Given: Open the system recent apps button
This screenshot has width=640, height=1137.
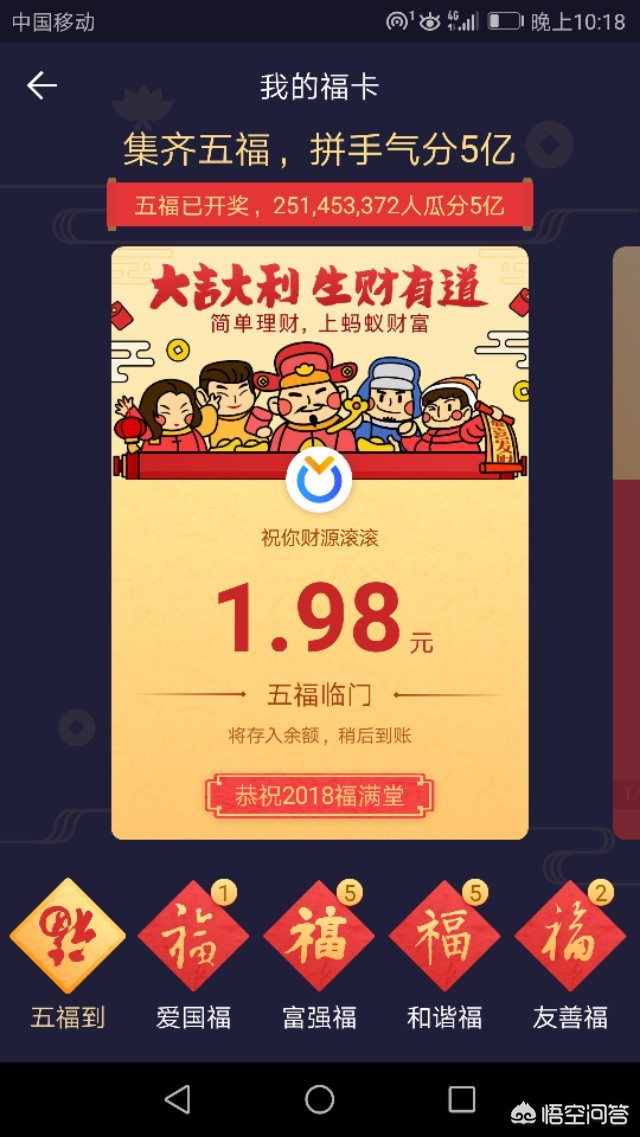Looking at the screenshot, I should click(x=462, y=1099).
